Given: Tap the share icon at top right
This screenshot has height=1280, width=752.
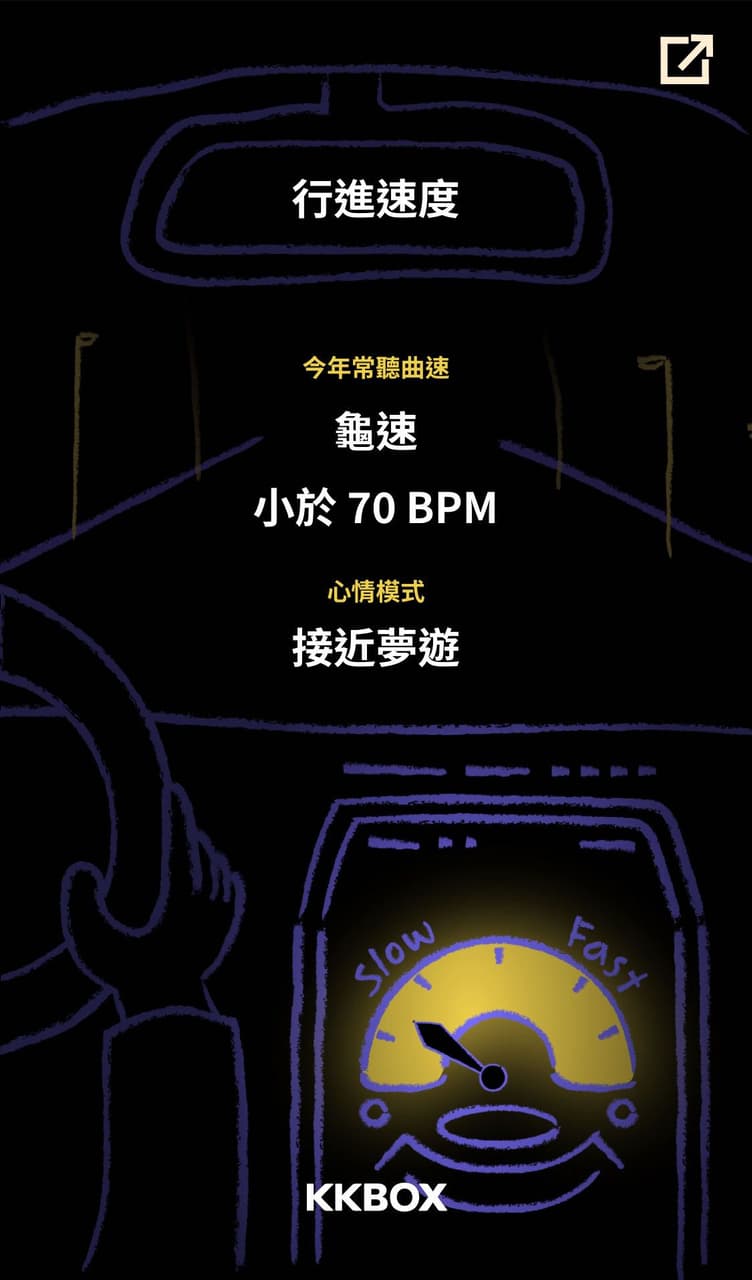Looking at the screenshot, I should [x=686, y=59].
